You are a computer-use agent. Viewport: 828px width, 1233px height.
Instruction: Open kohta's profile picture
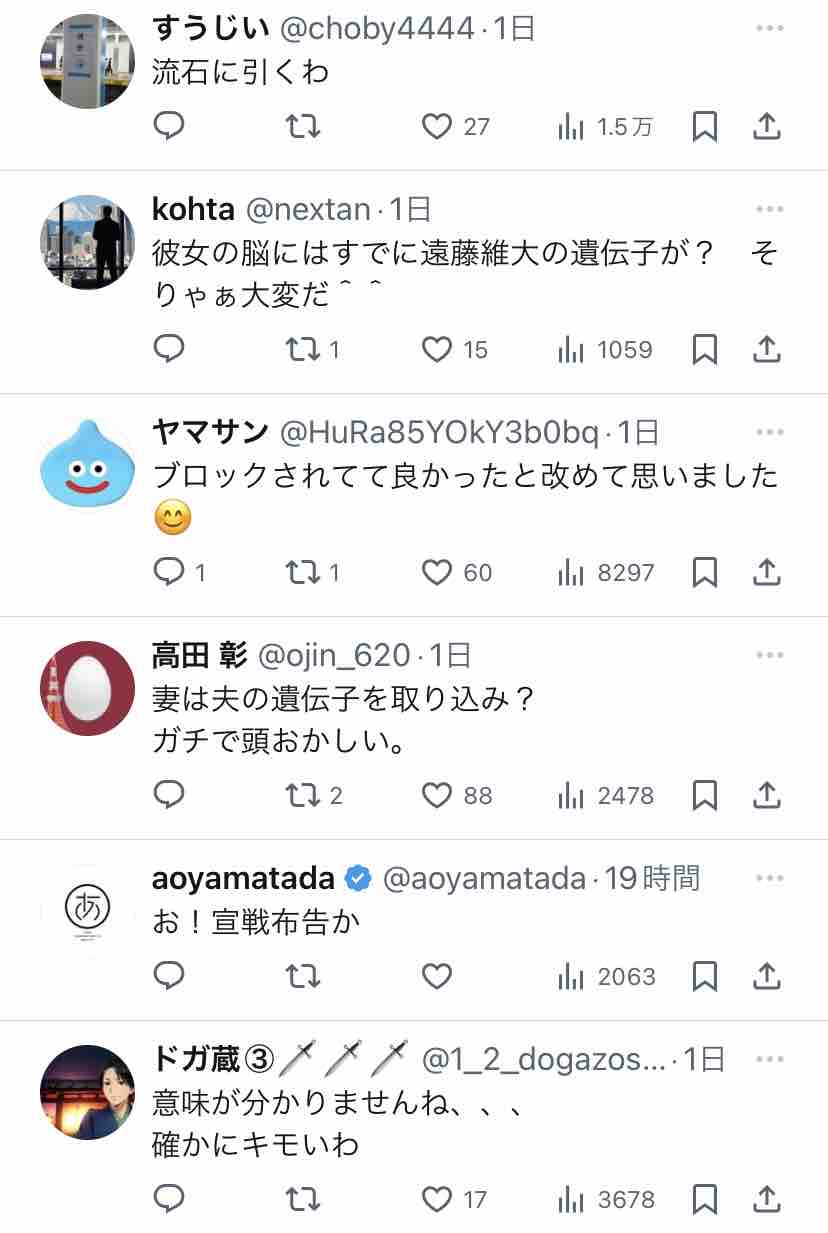click(87, 242)
